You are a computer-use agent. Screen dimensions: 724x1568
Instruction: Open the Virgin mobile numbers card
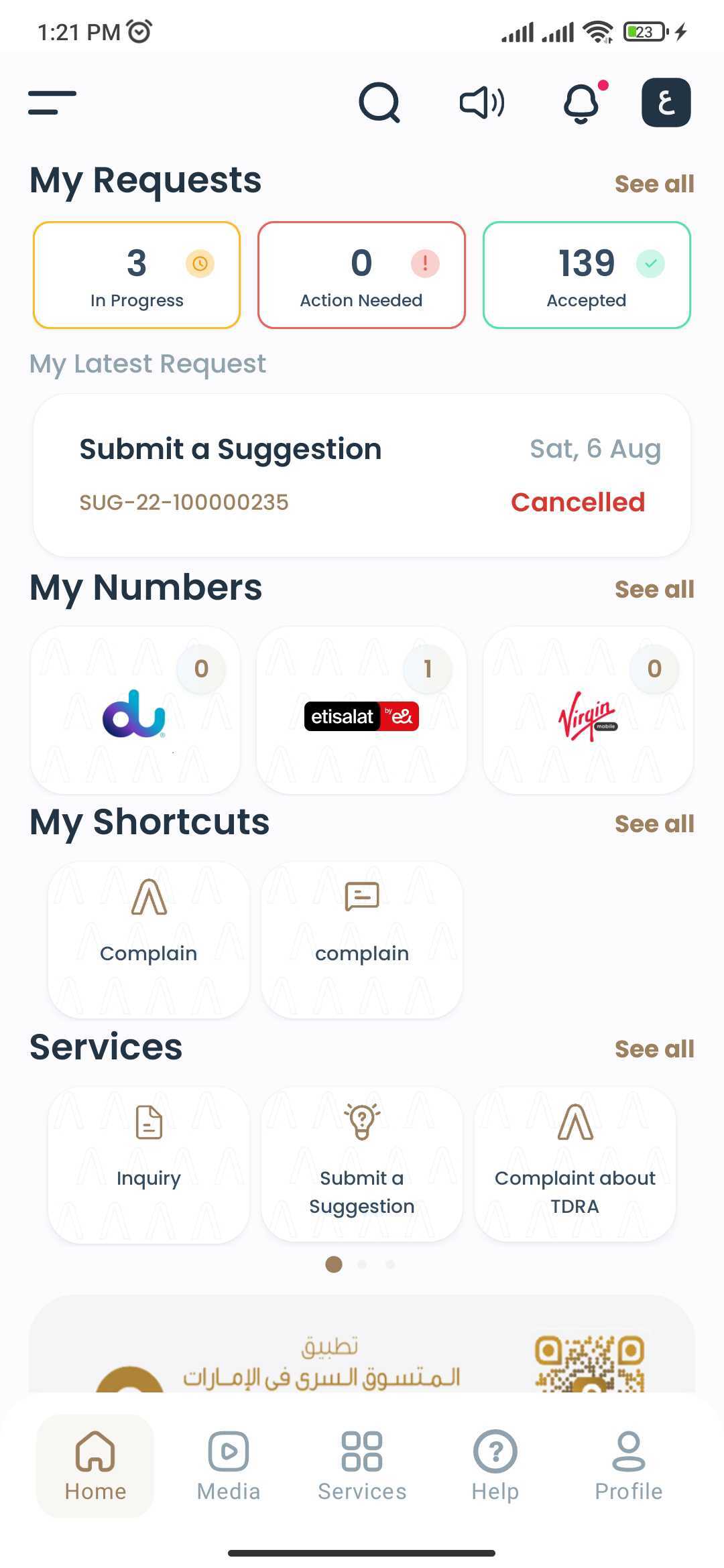588,710
